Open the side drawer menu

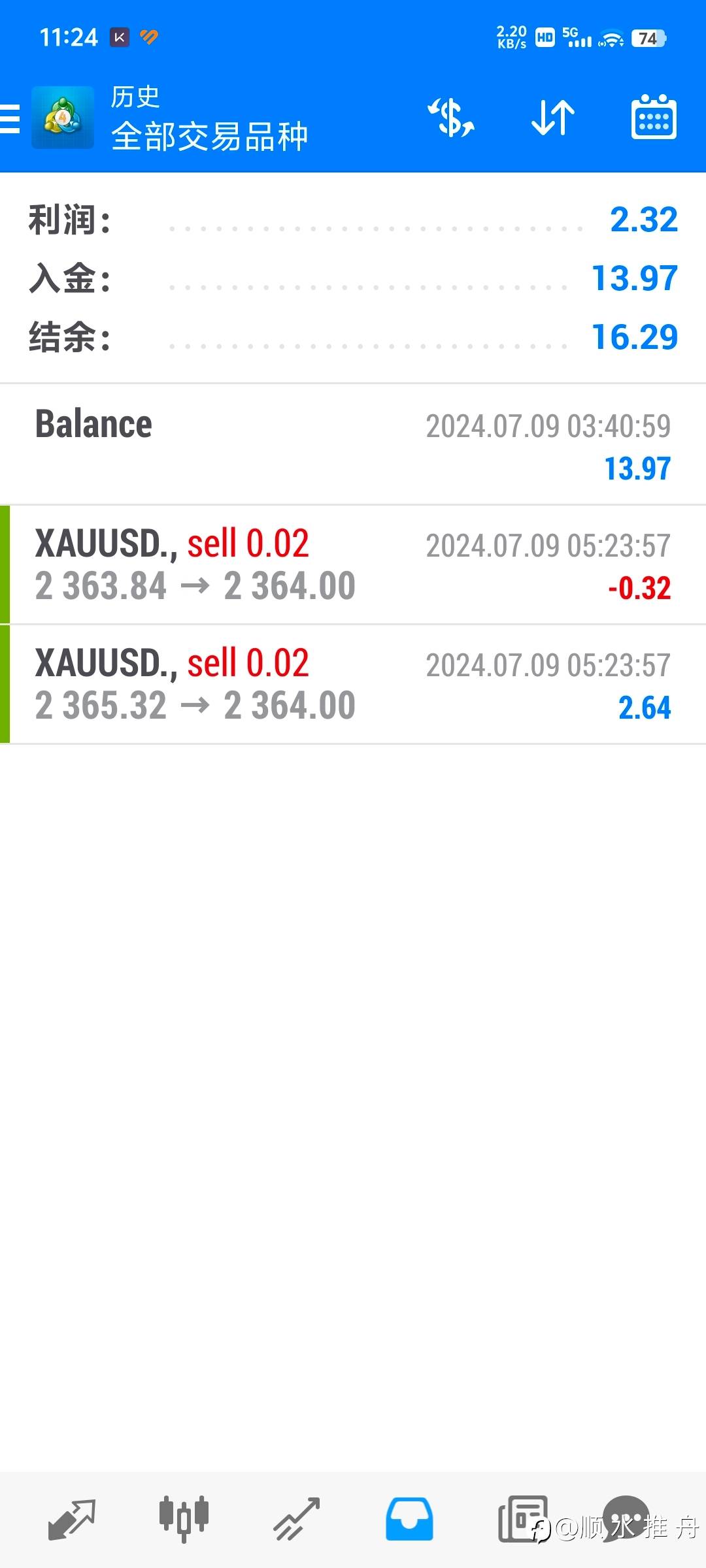click(x=10, y=118)
